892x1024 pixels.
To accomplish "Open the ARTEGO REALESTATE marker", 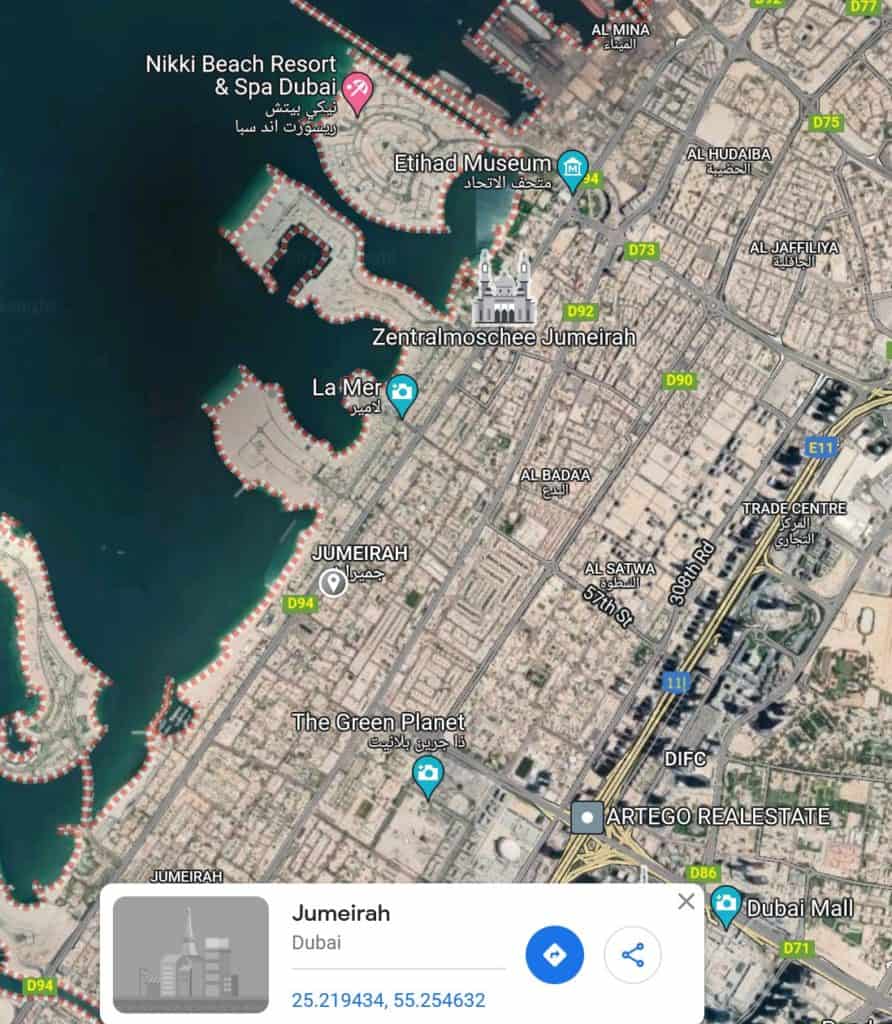I will click(587, 817).
